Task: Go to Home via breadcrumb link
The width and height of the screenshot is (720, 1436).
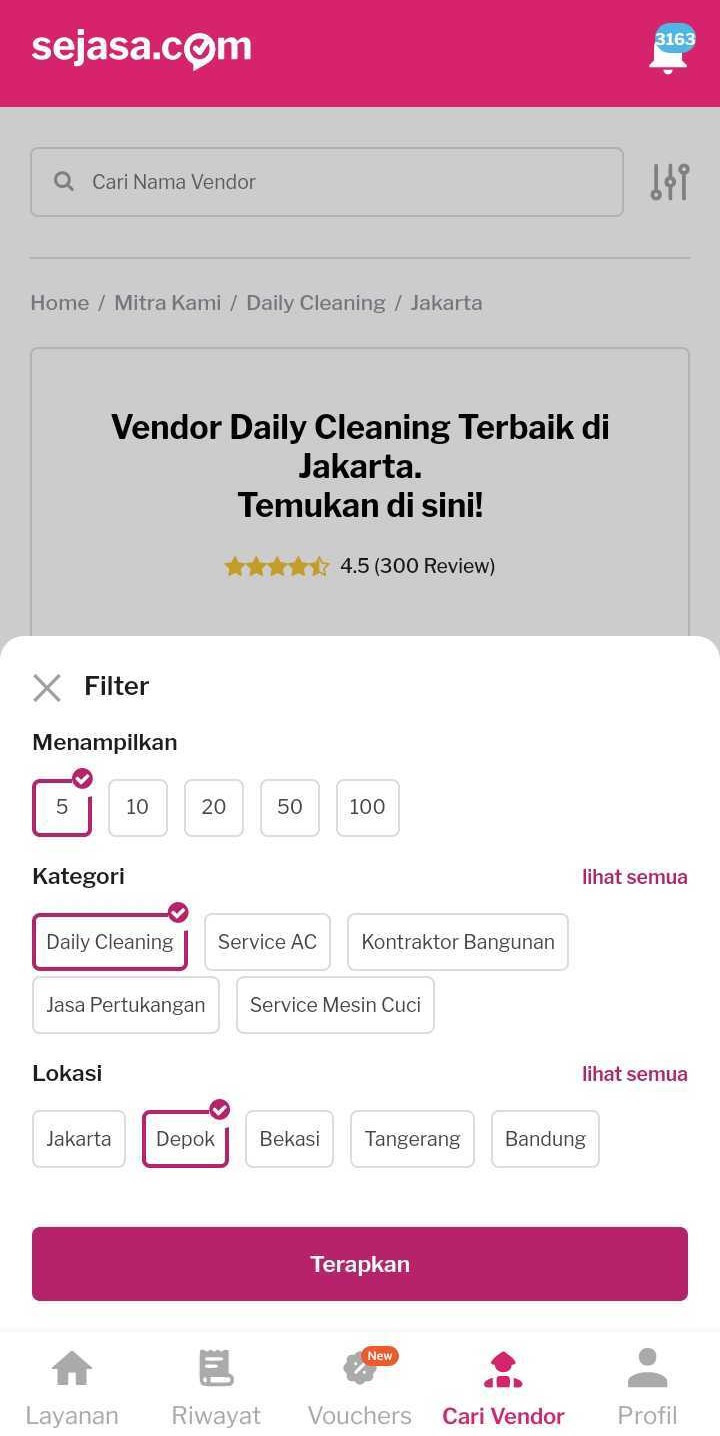Action: tap(59, 302)
